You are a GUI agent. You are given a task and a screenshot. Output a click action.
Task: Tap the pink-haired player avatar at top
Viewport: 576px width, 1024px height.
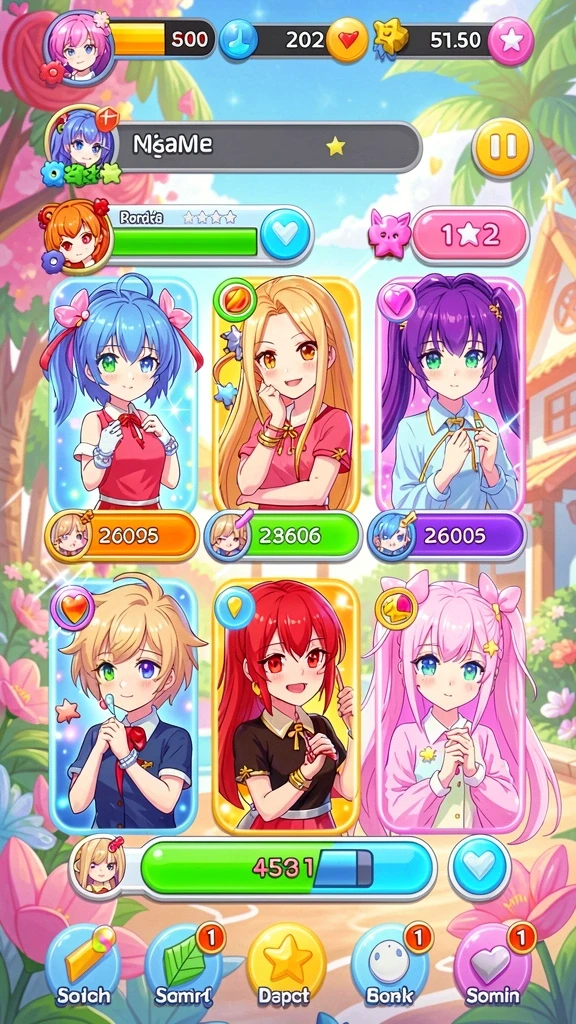point(79,45)
